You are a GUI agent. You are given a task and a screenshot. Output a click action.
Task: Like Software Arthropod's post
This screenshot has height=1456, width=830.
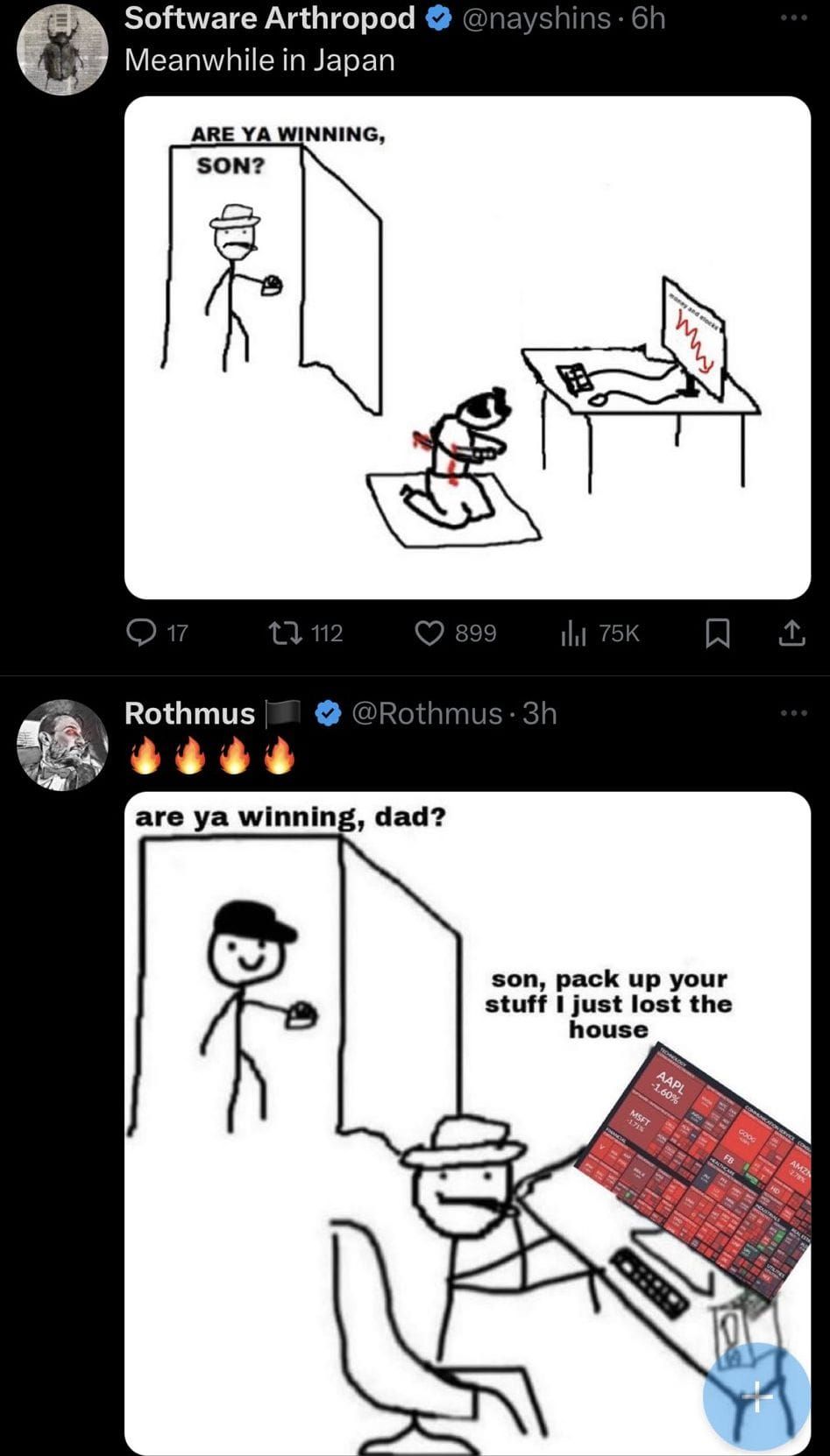[429, 633]
